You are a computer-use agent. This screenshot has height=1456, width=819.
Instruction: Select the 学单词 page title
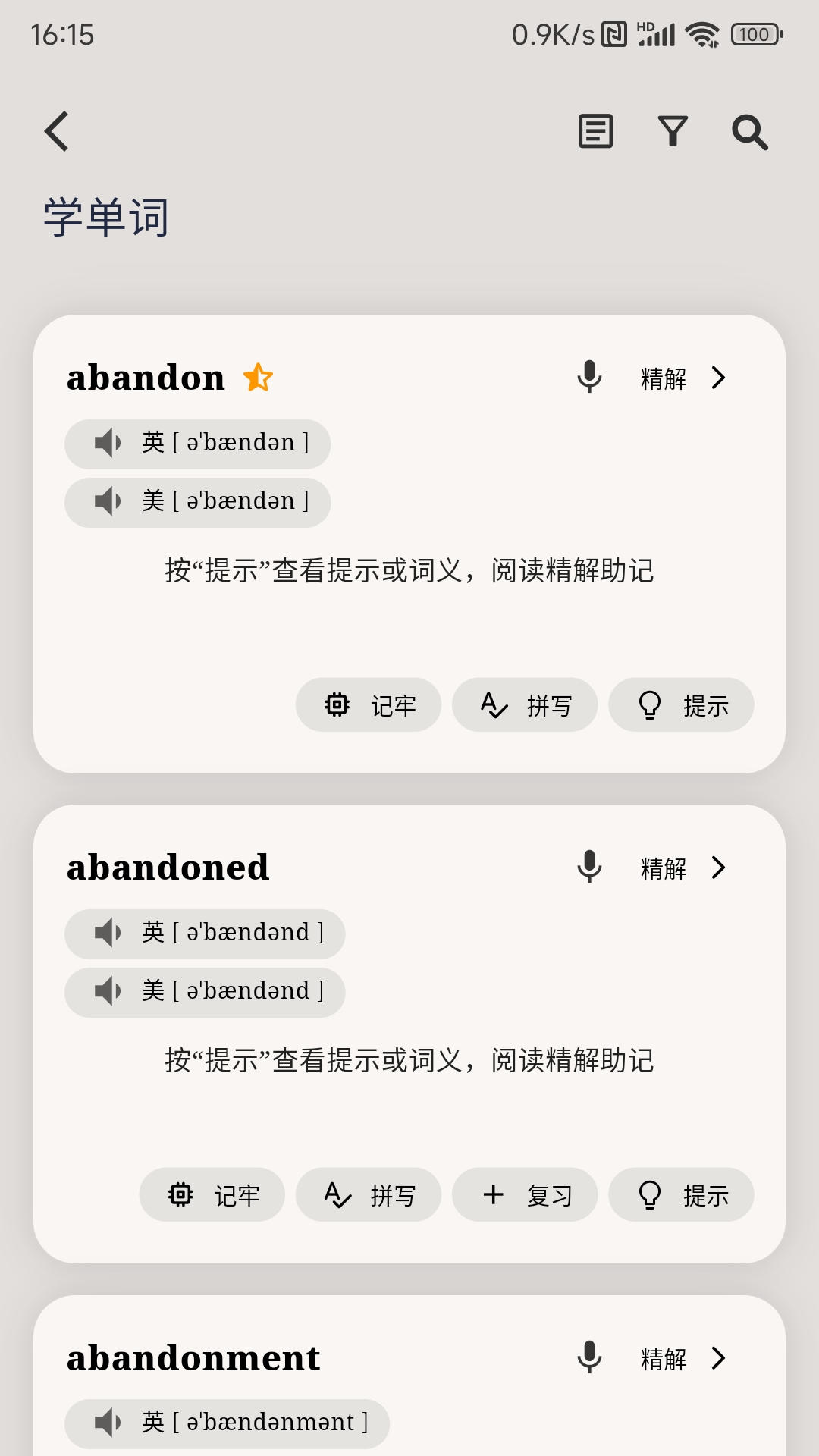105,218
